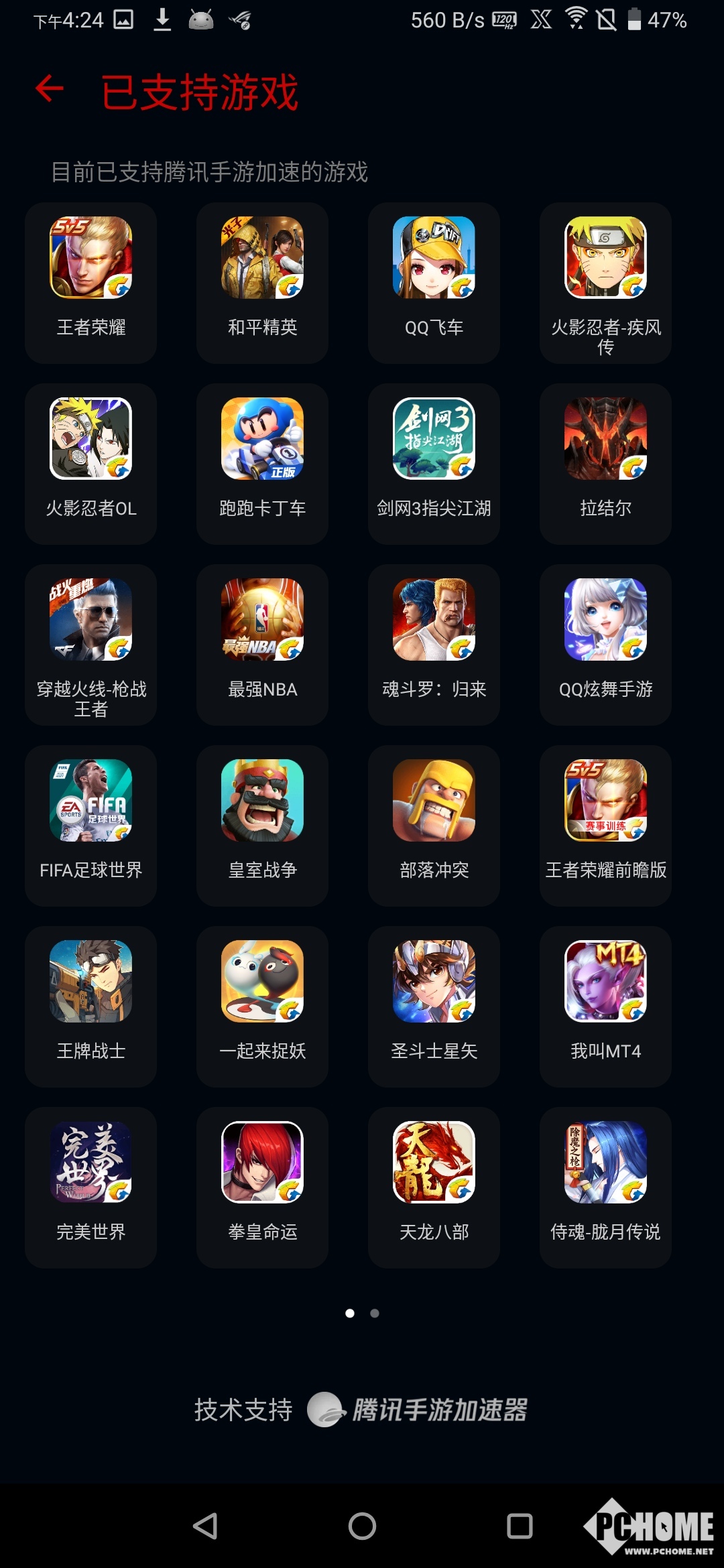Choose FIFA足球世界 game tile

coord(91,824)
